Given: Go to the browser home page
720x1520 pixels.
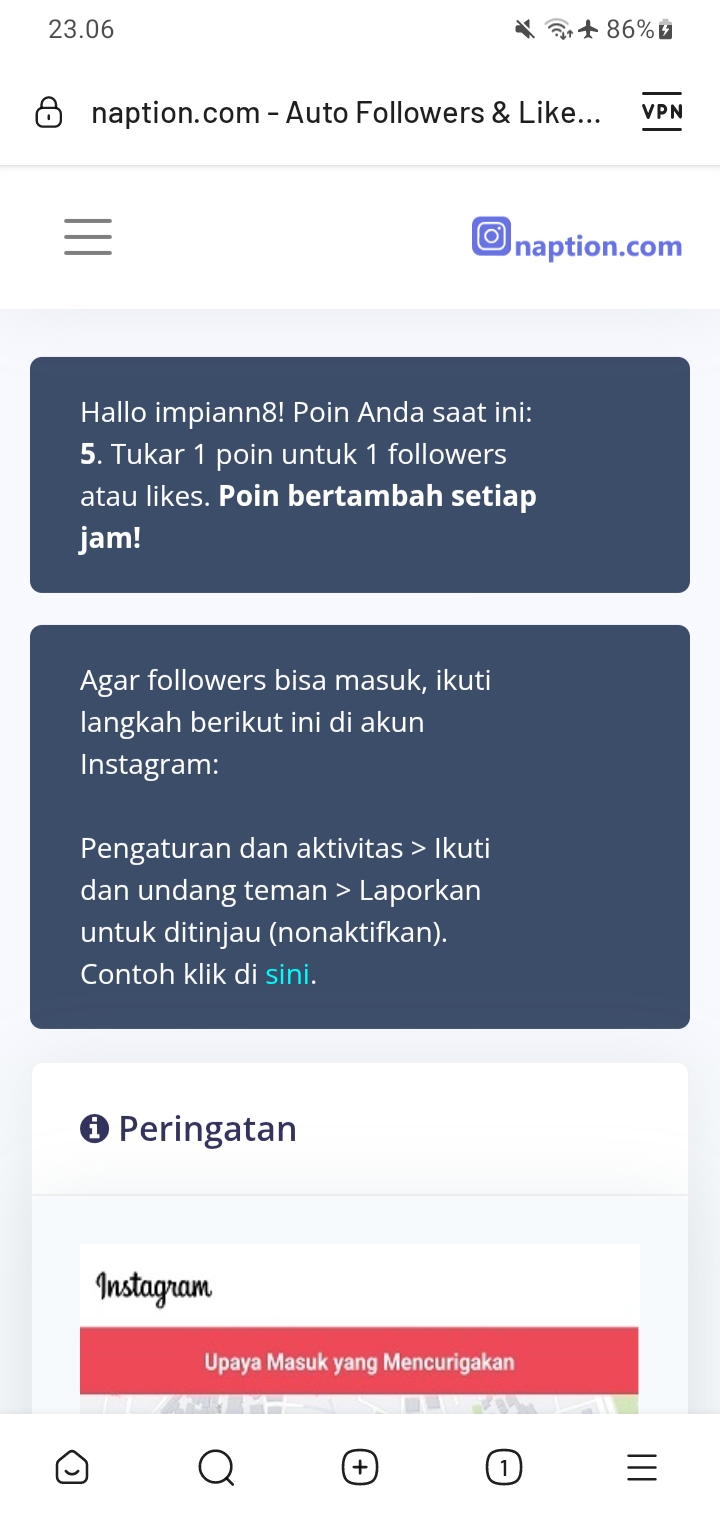Looking at the screenshot, I should (x=72, y=1467).
